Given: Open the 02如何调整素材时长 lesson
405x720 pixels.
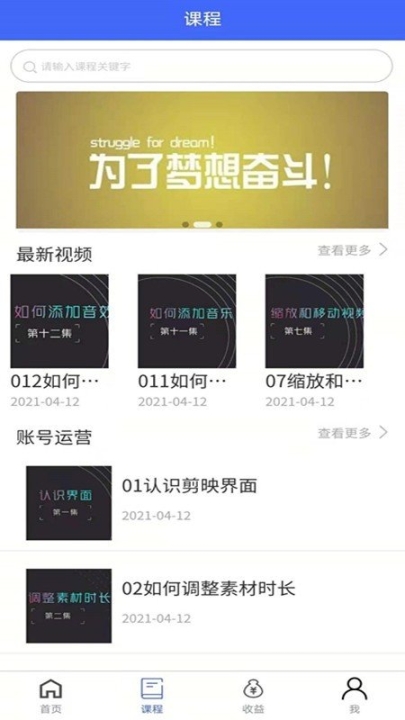Looking at the screenshot, I should tap(202, 606).
